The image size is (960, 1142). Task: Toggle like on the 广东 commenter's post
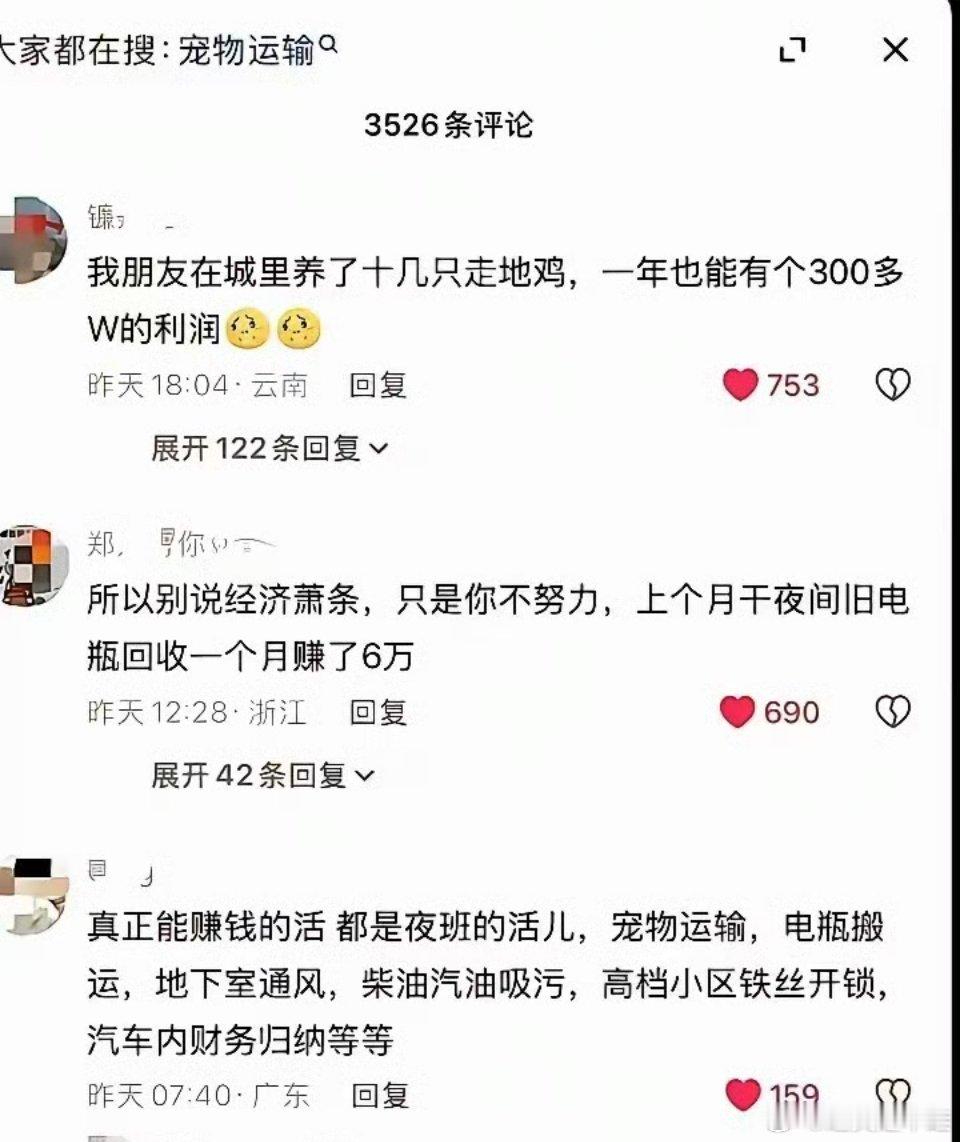(x=741, y=1095)
